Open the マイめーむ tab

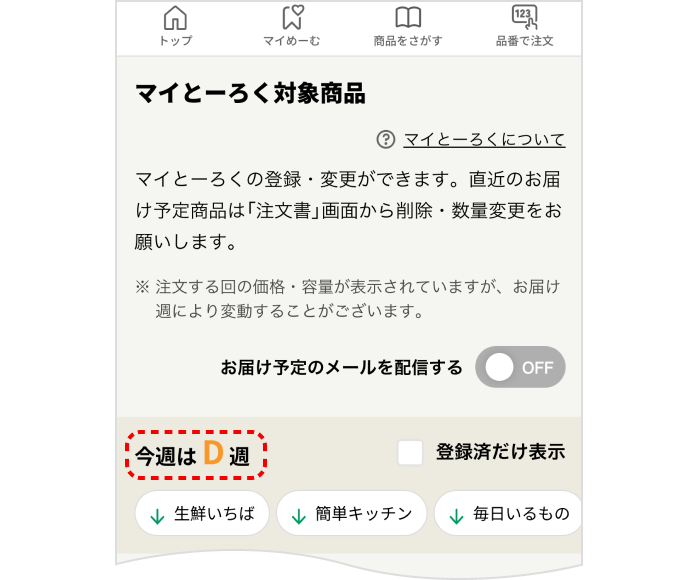click(x=291, y=27)
